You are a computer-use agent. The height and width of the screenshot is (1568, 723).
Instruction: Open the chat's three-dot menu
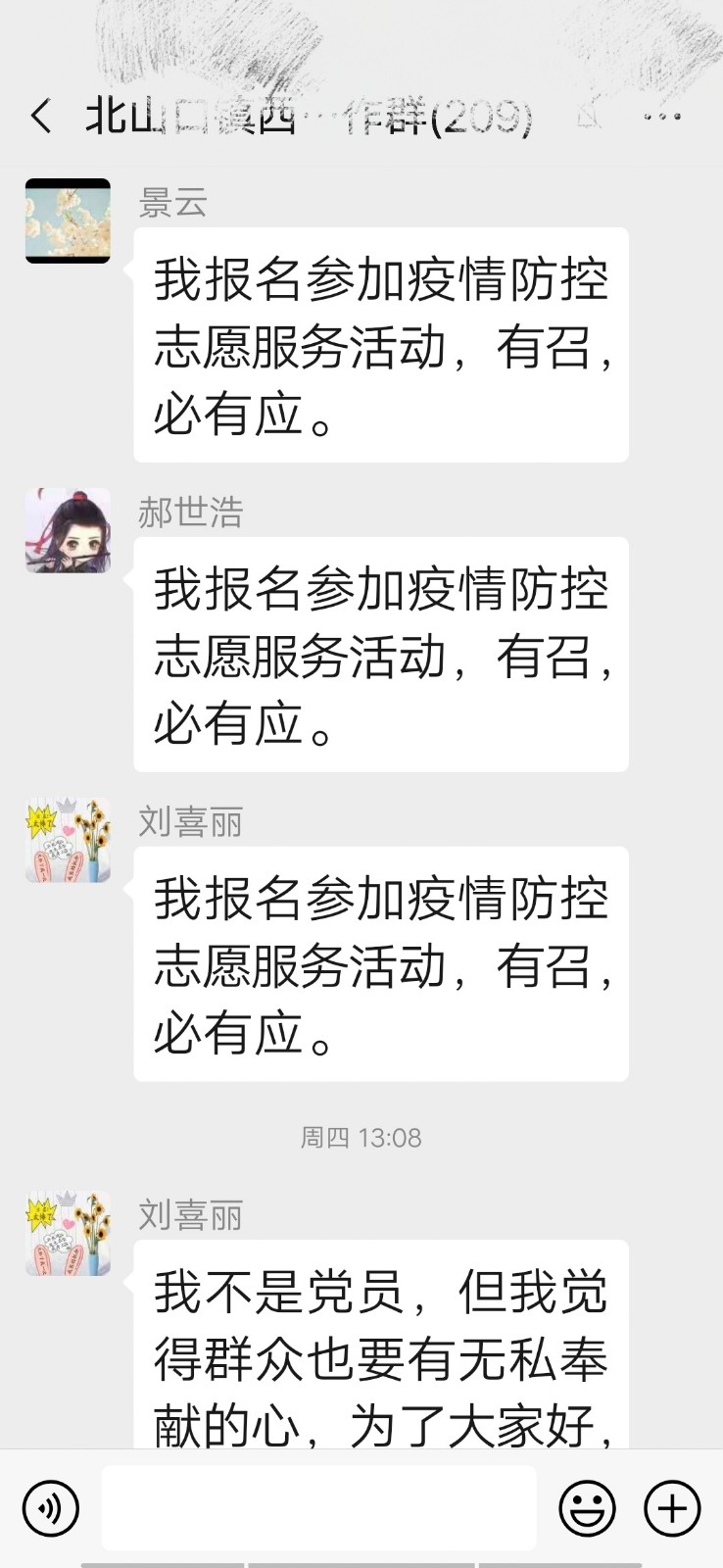click(662, 117)
